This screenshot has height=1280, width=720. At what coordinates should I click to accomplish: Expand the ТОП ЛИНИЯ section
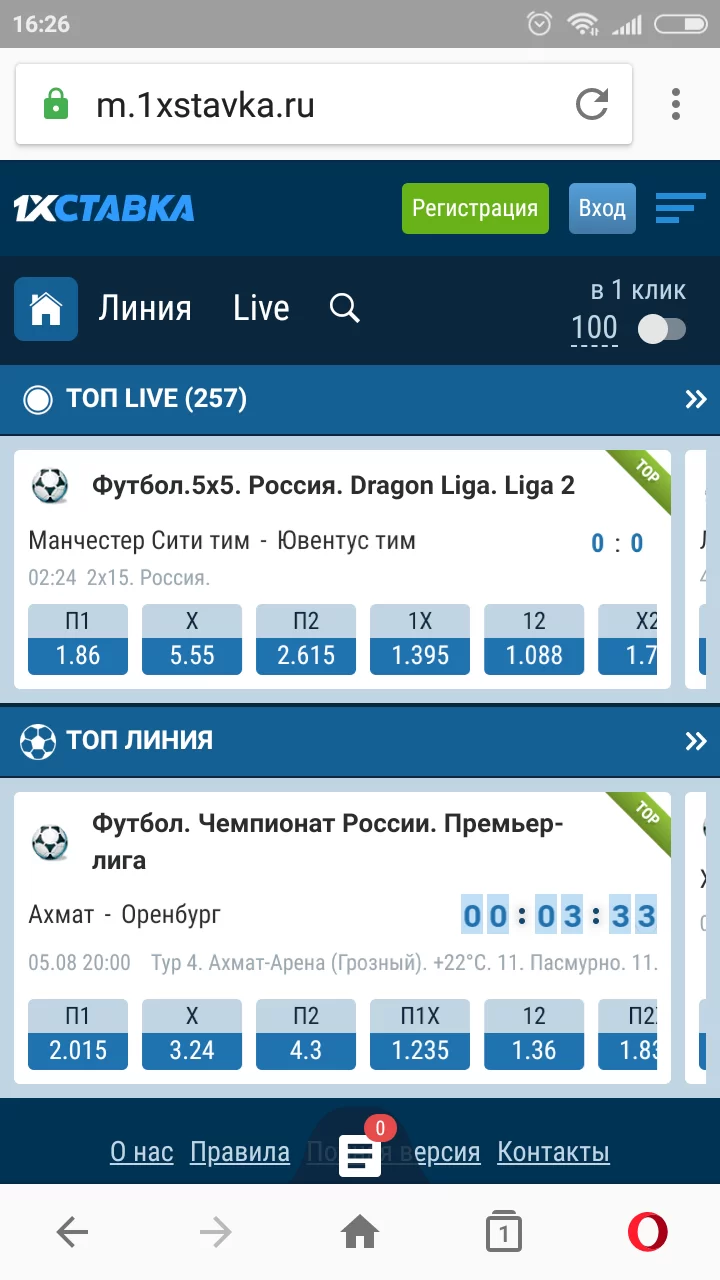[x=695, y=741]
